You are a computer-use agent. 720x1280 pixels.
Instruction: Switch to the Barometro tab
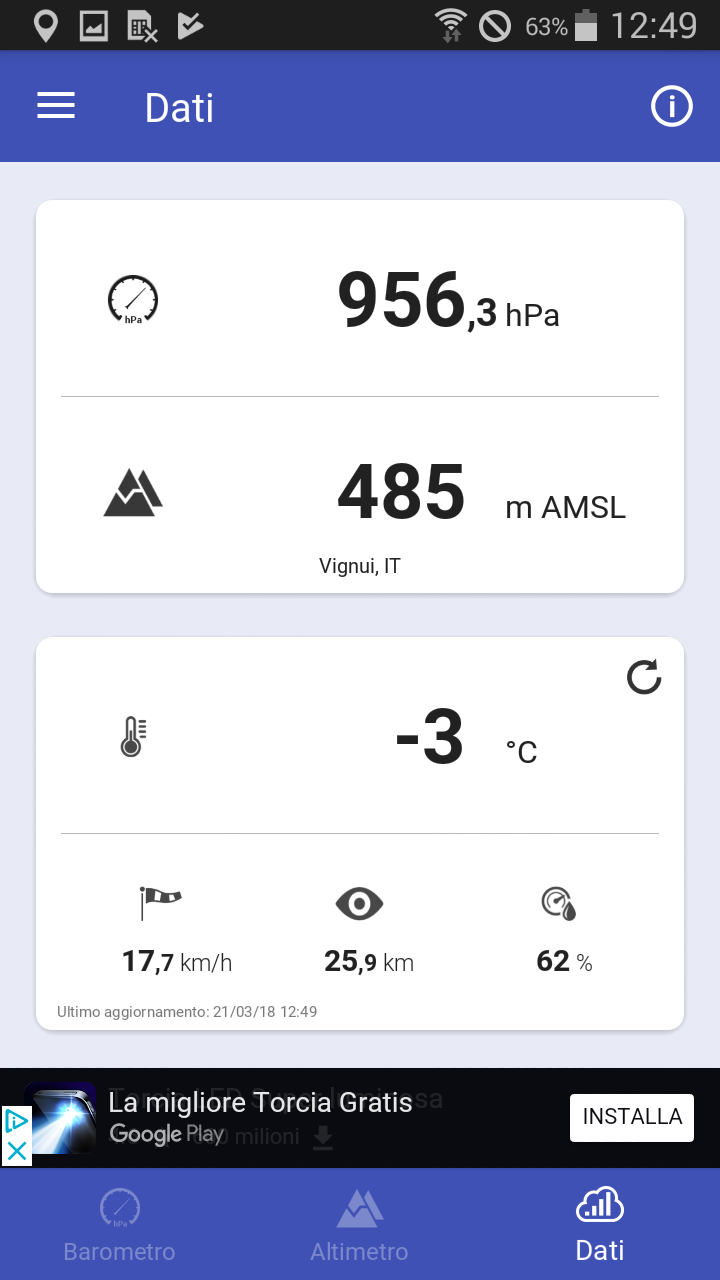[120, 1225]
